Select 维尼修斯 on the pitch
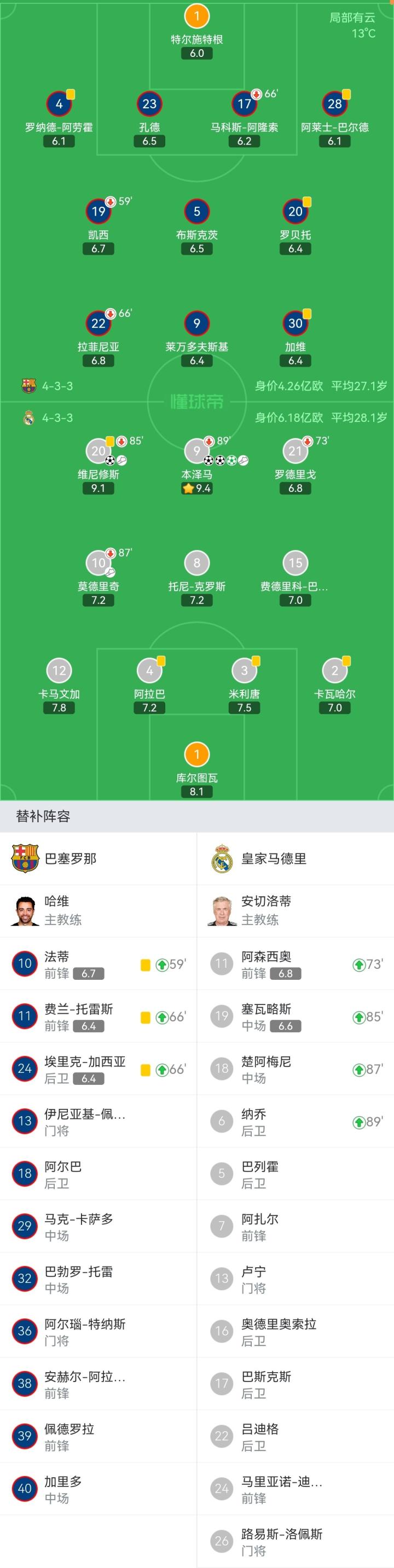 [99, 466]
